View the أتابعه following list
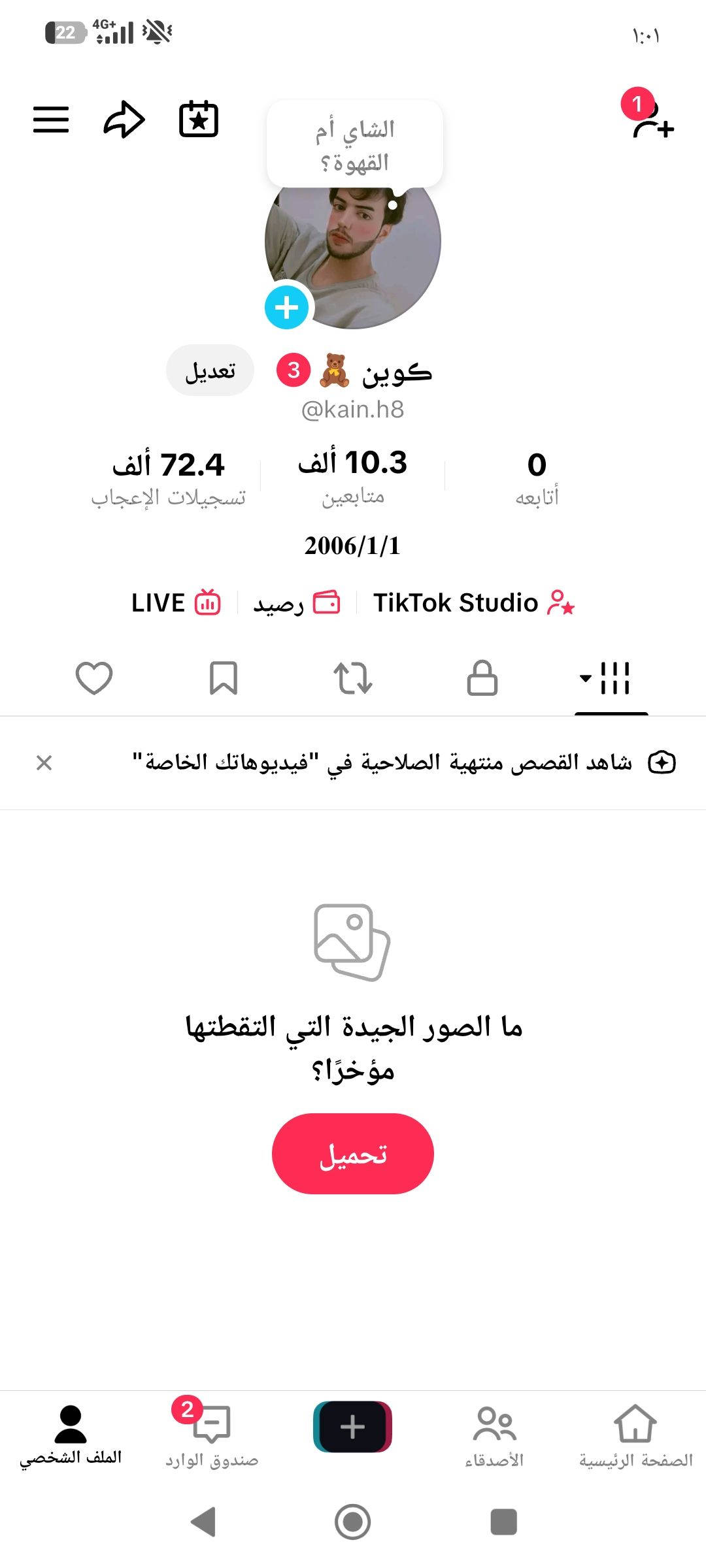 [537, 477]
